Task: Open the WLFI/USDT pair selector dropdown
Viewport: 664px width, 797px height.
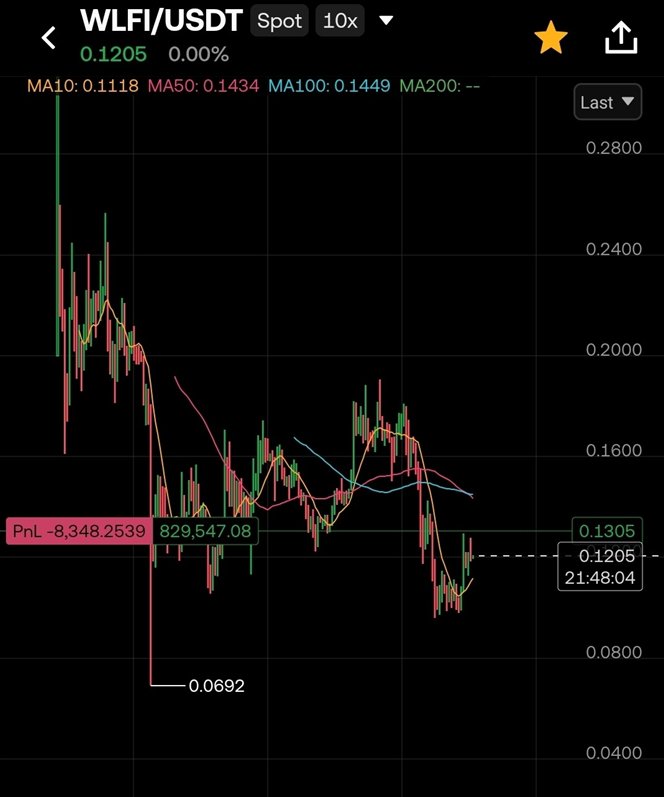Action: pyautogui.click(x=386, y=21)
